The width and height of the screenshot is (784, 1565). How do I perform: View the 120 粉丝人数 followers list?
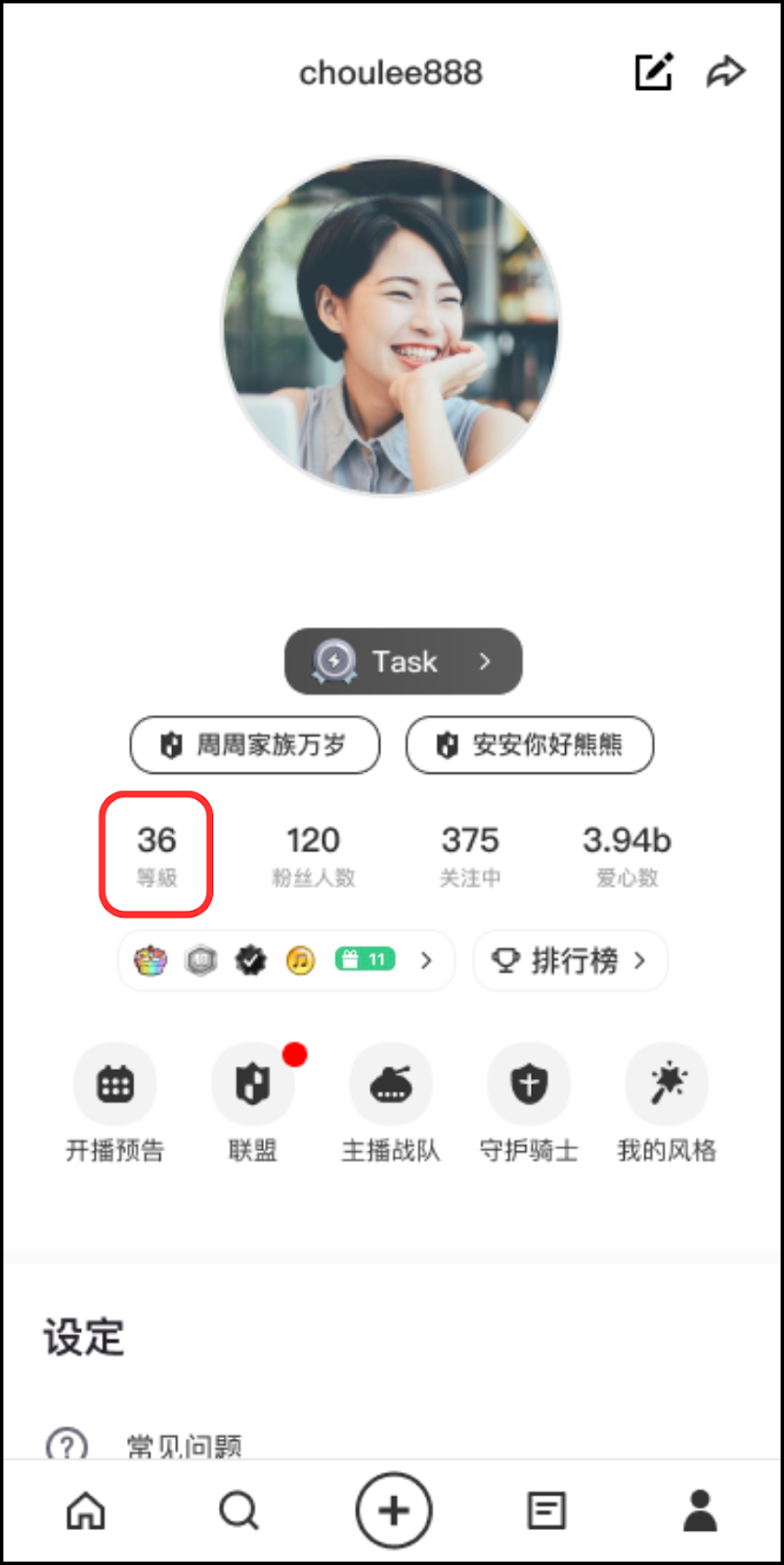(313, 853)
